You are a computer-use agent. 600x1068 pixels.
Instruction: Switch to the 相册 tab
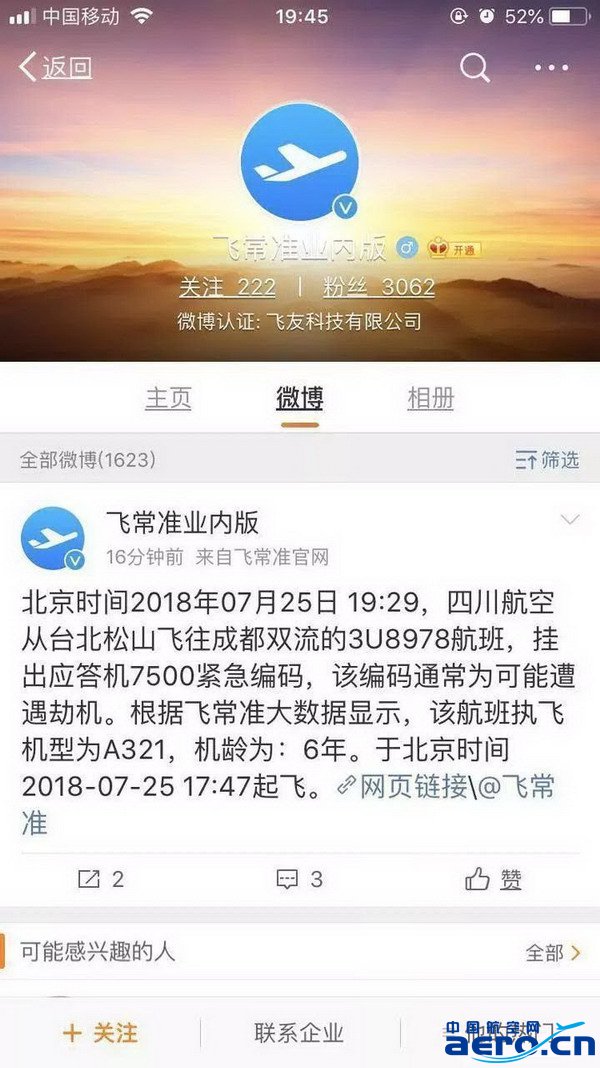pos(430,398)
